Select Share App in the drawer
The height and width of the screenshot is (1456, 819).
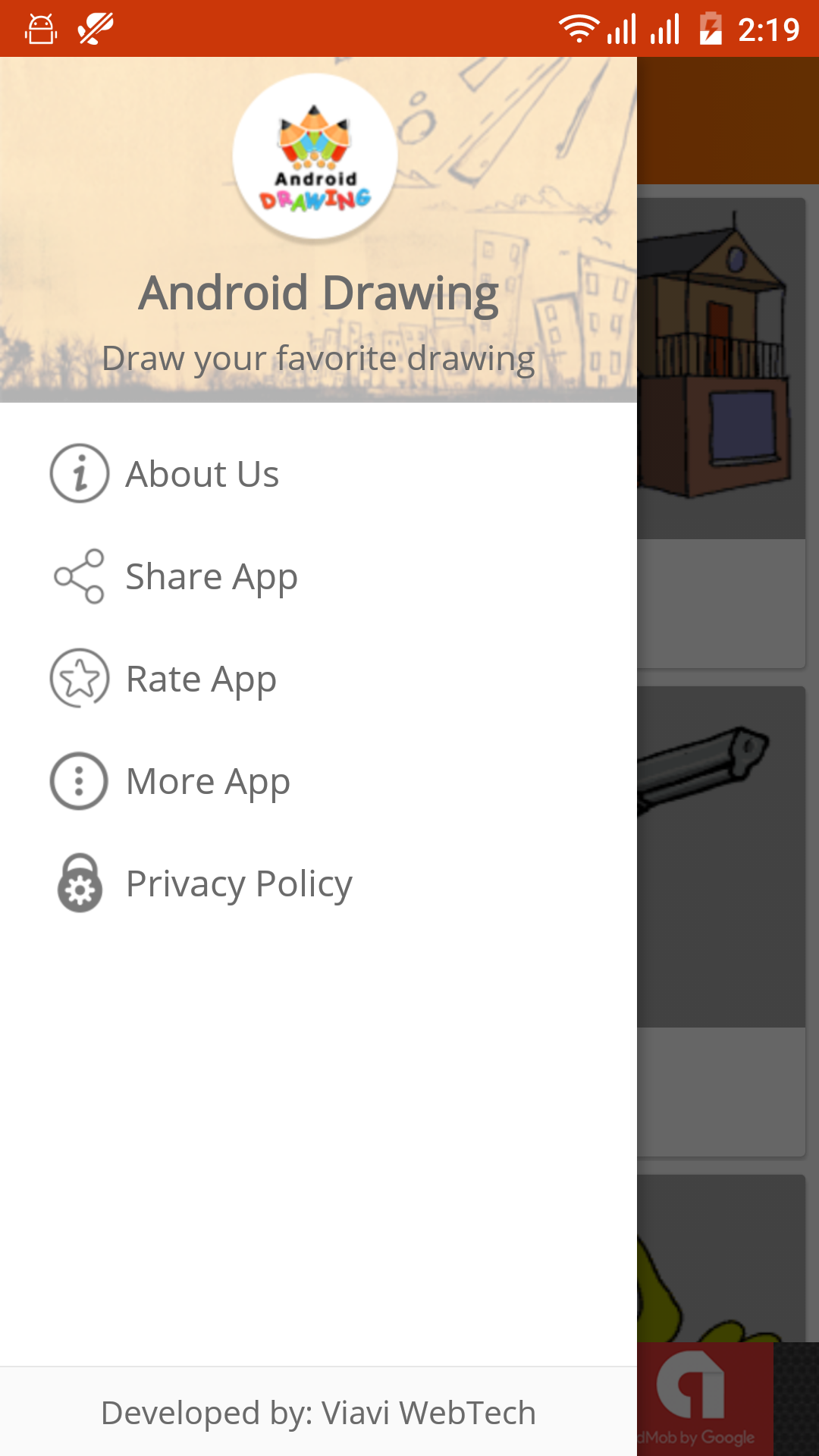211,576
